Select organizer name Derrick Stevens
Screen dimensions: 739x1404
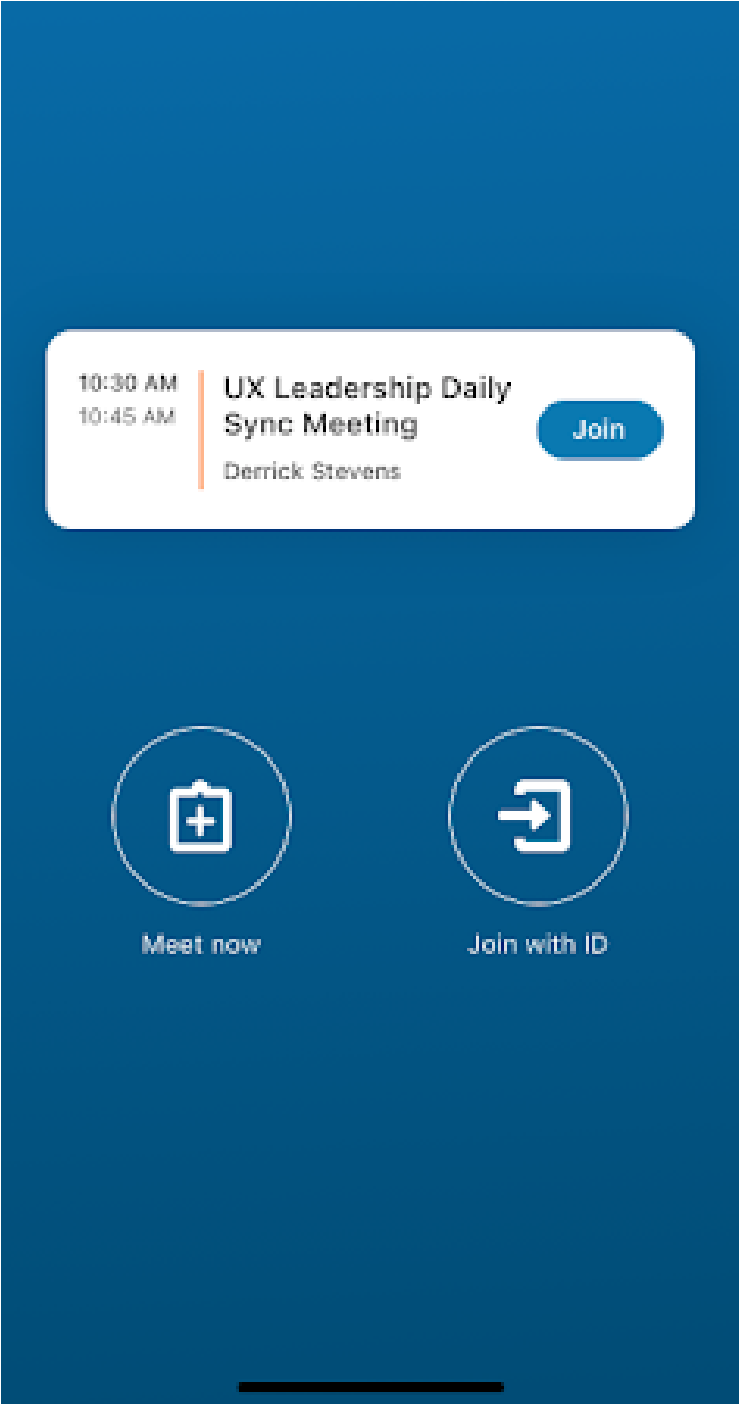coord(311,471)
